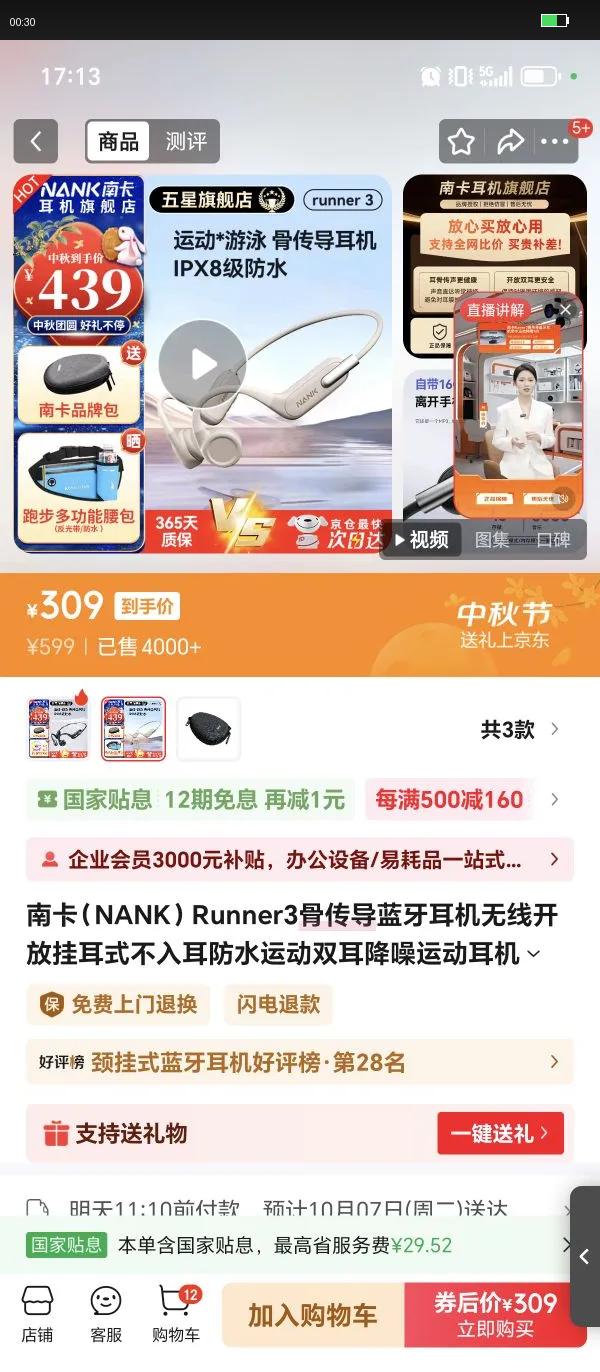
Task: Favorite this product with the star
Action: [x=461, y=142]
